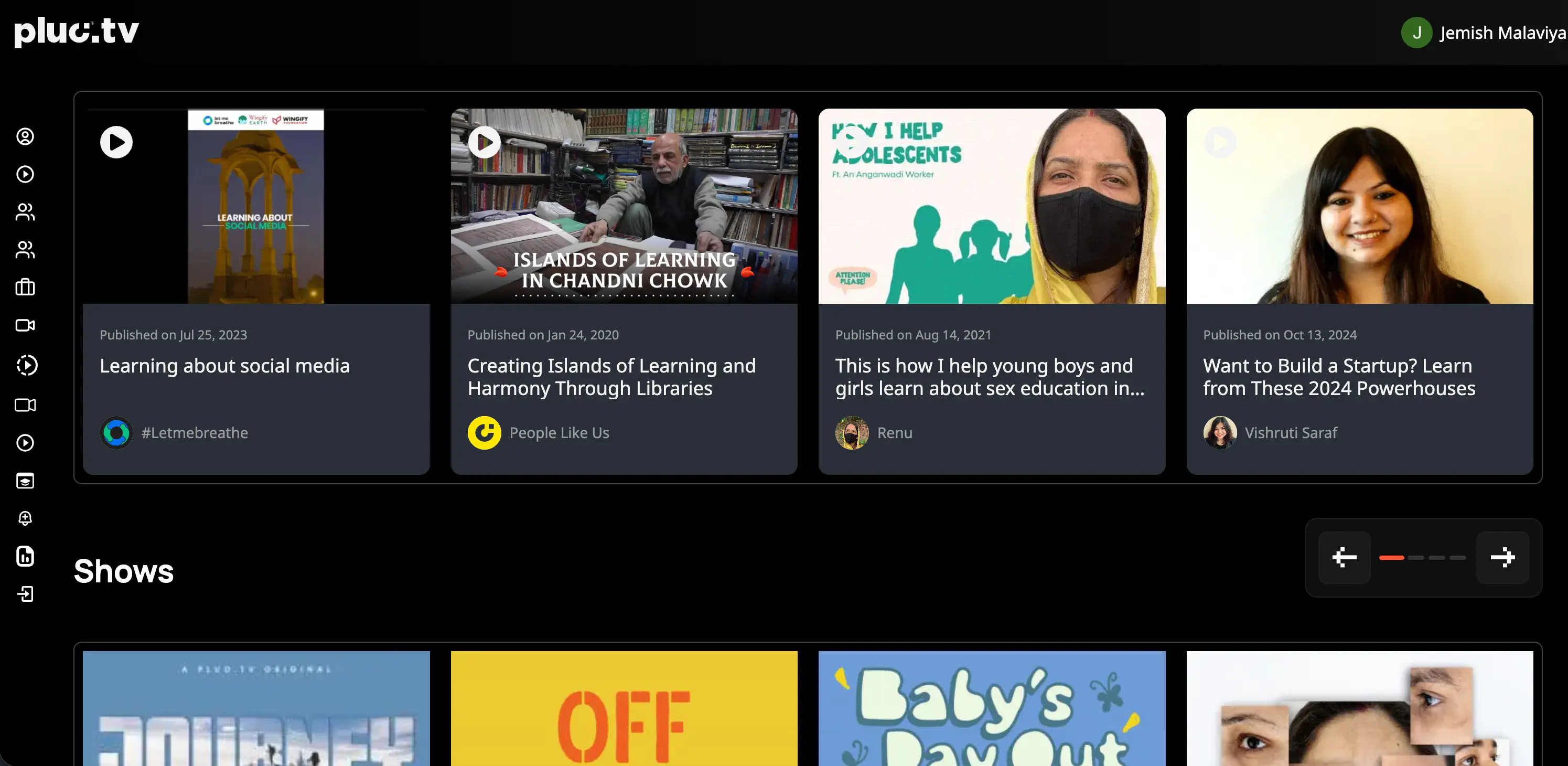Open the Want to Build a Startup video card
The height and width of the screenshot is (766, 1568).
1339,377
